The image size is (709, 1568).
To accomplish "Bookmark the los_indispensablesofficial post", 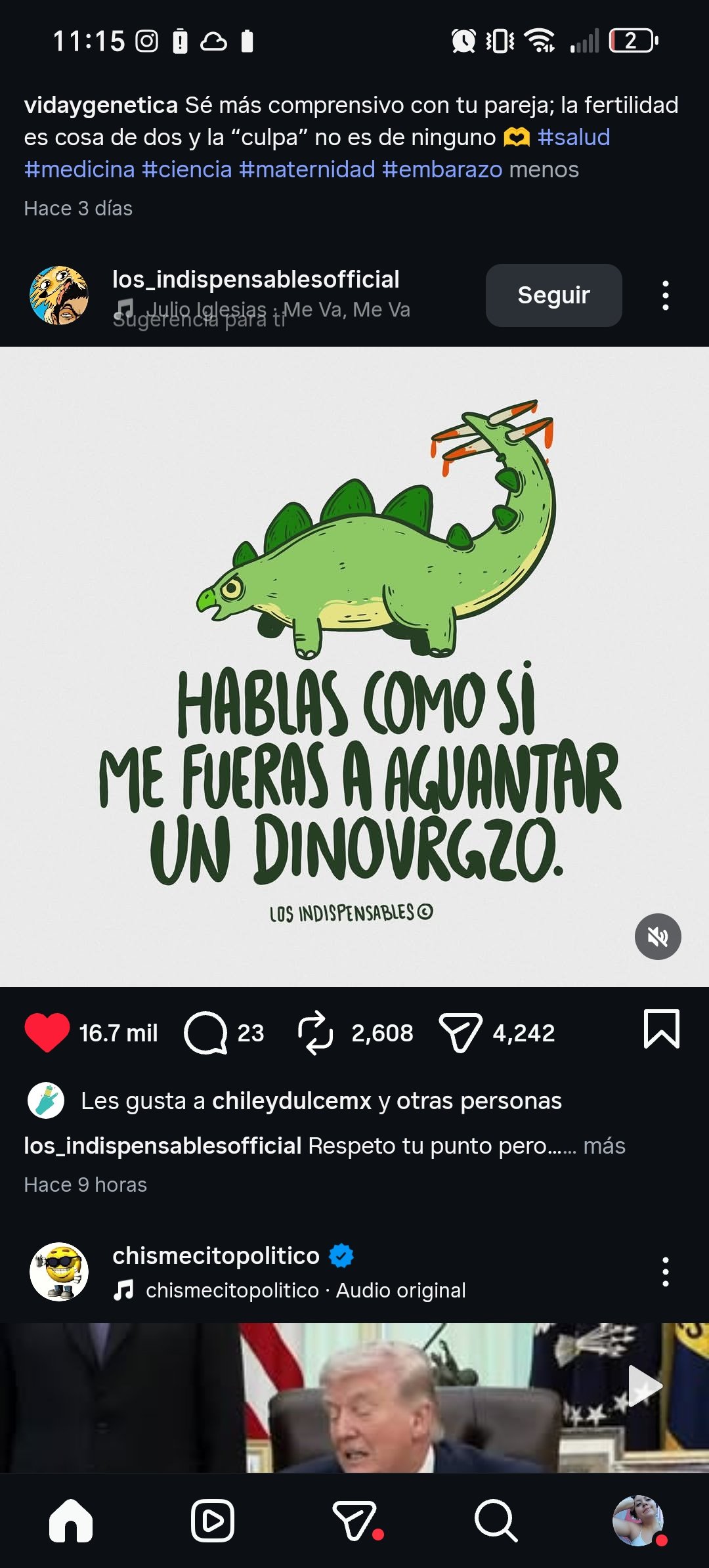I will [661, 1029].
